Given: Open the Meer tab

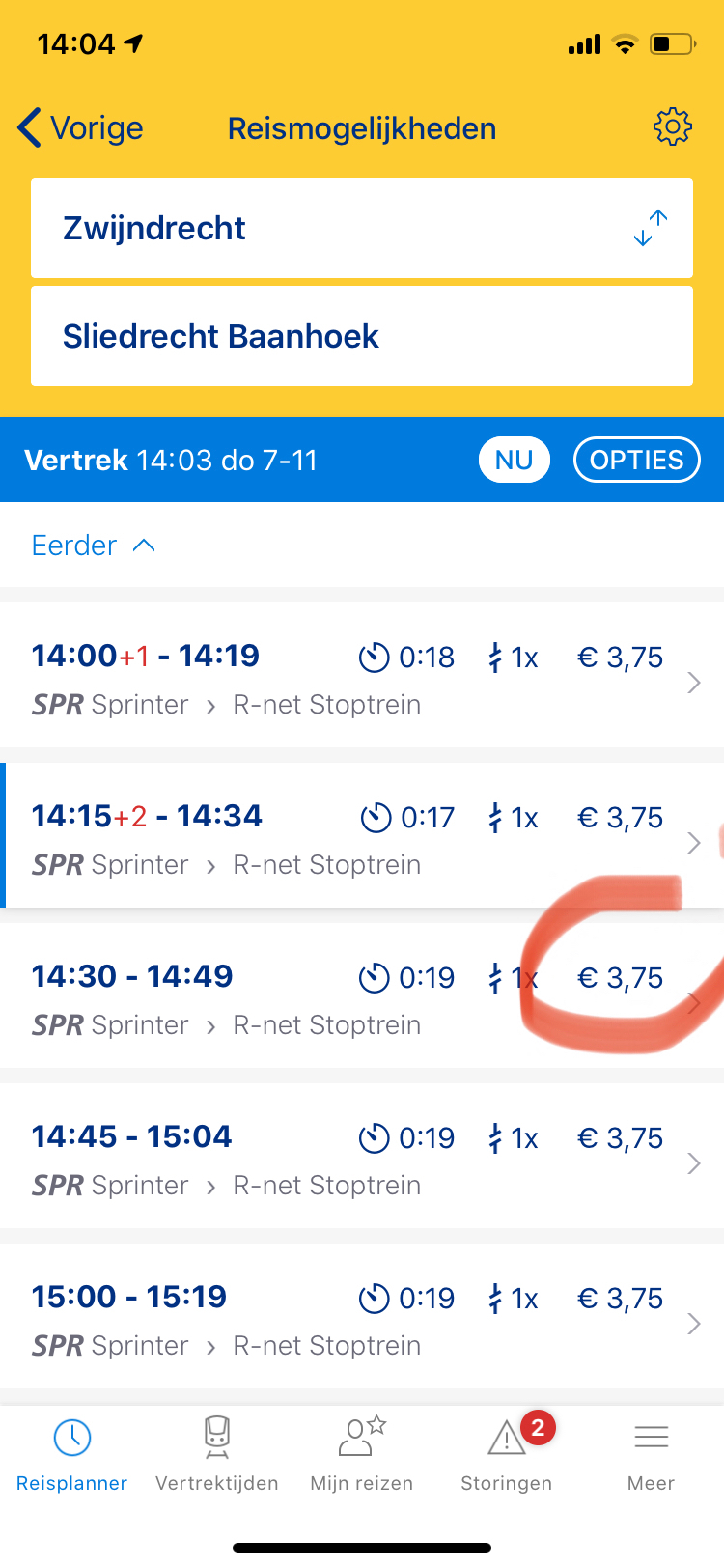Looking at the screenshot, I should click(x=652, y=1454).
